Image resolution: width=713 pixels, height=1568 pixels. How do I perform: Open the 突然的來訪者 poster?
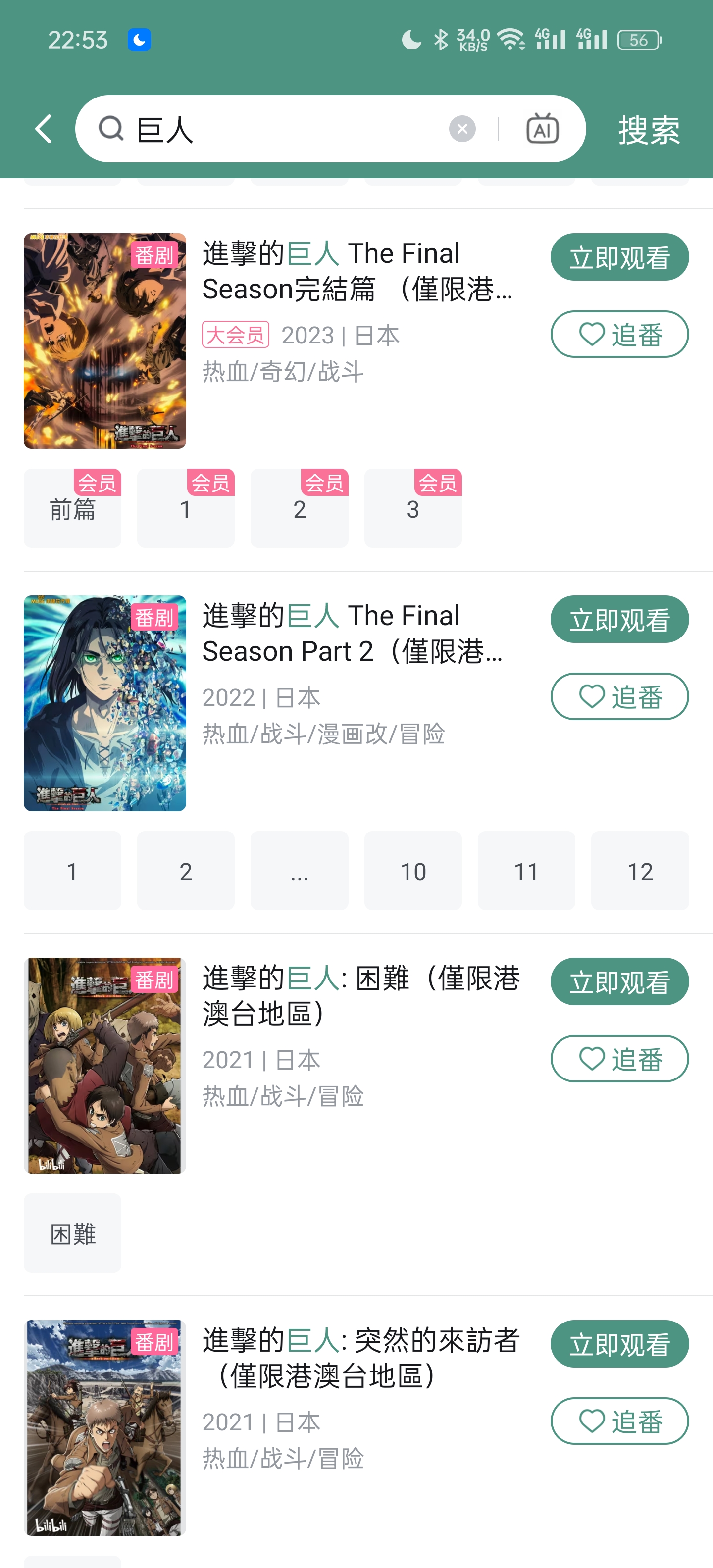pos(105,1427)
